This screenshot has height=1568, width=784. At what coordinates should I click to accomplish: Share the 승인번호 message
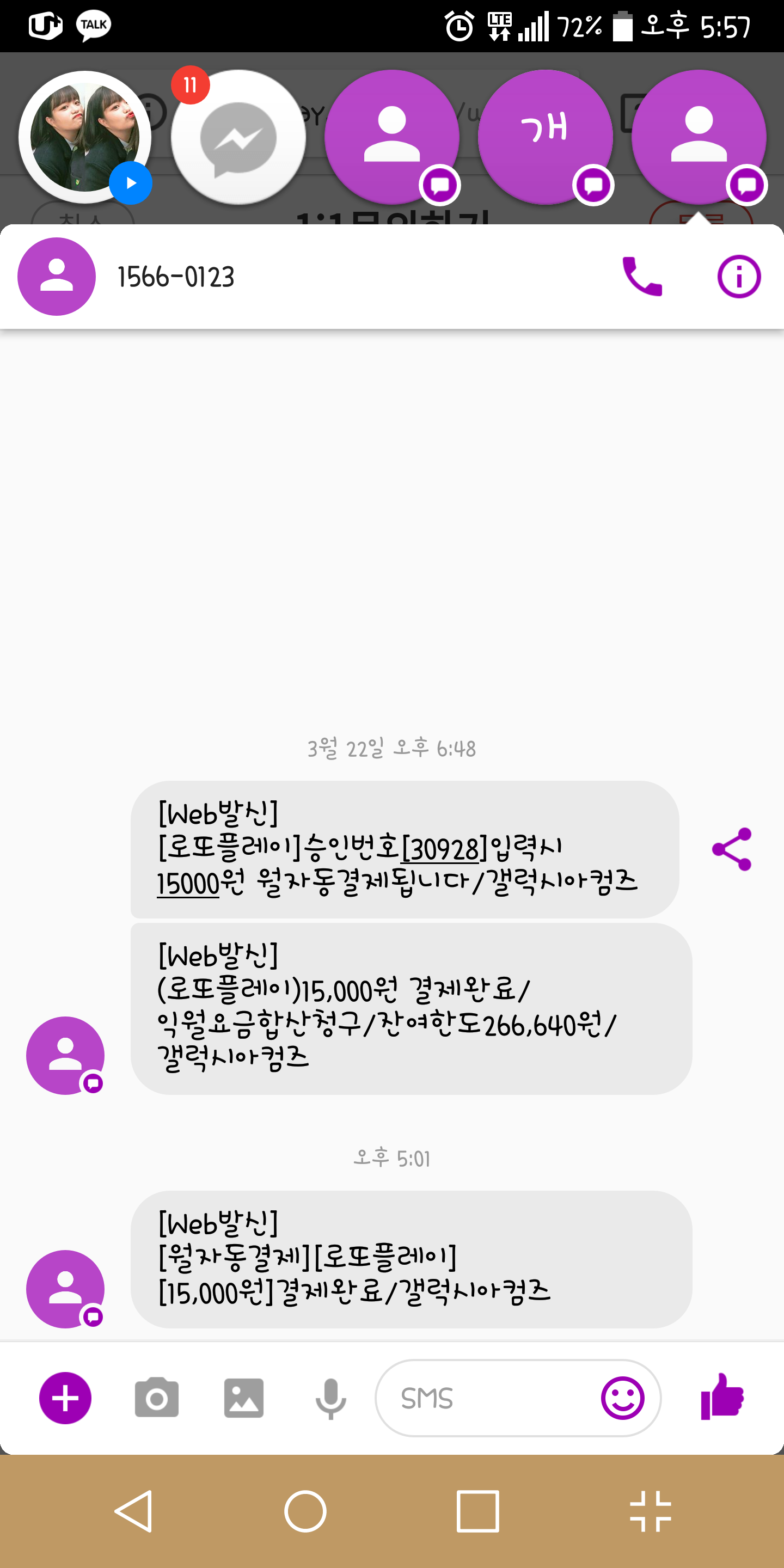pos(732,849)
